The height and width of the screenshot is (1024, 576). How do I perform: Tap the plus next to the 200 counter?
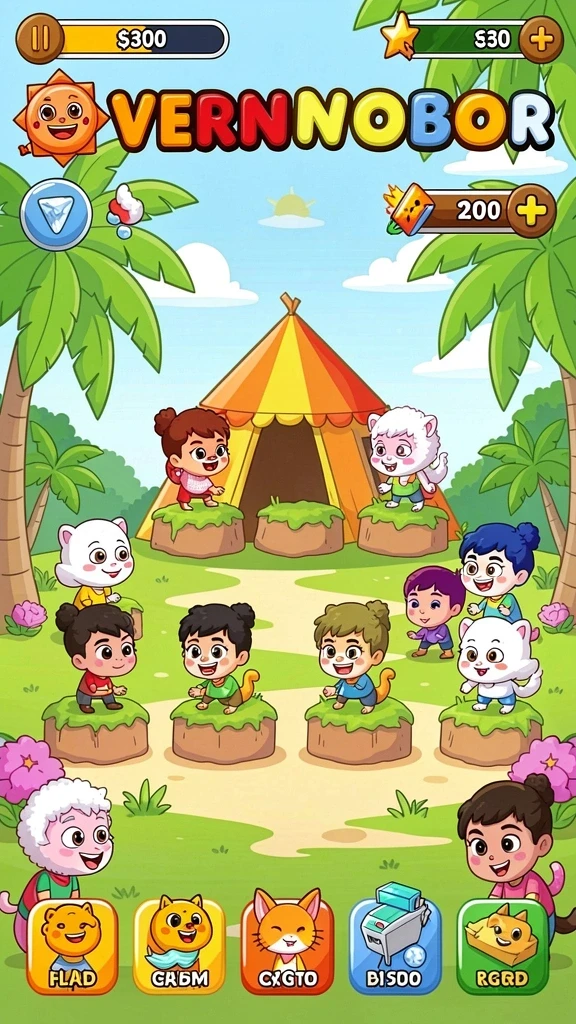pyautogui.click(x=531, y=210)
